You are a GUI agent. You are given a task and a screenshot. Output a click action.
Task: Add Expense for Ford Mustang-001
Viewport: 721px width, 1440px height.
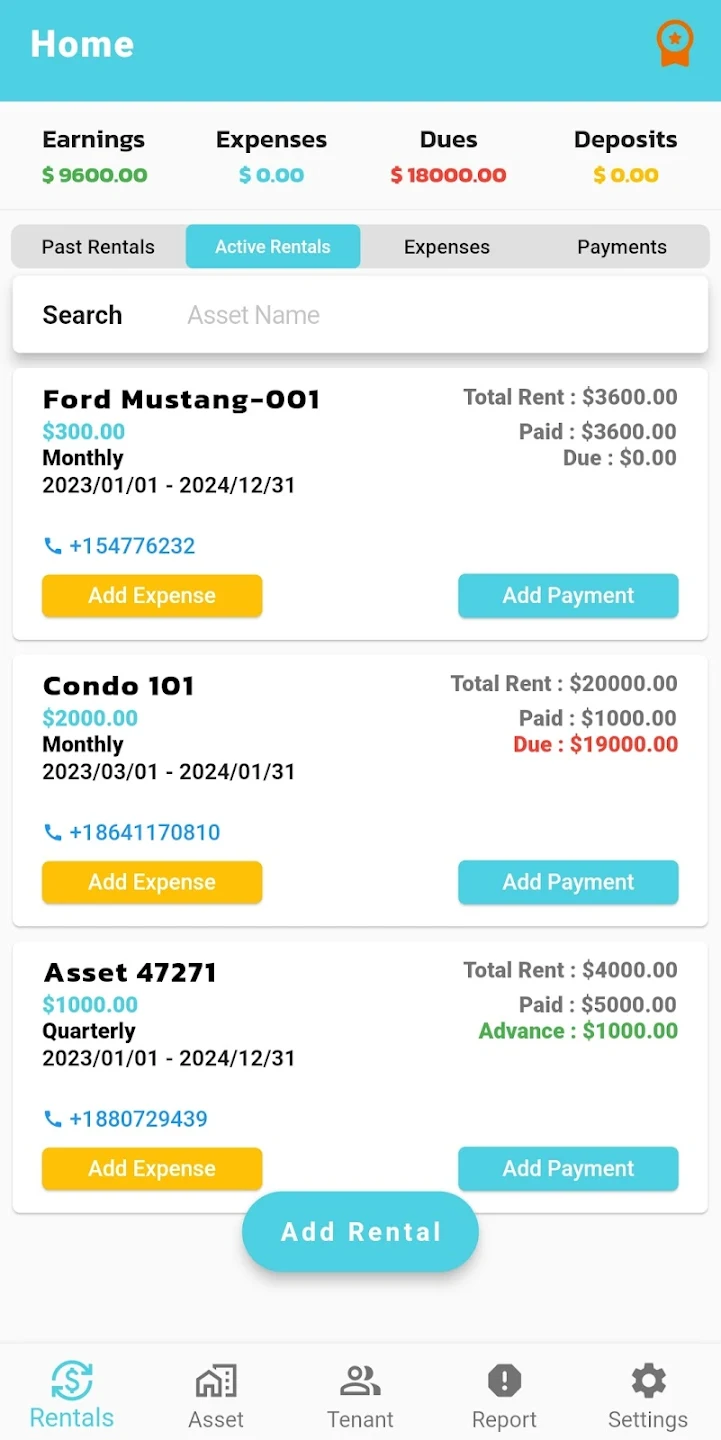tap(151, 595)
